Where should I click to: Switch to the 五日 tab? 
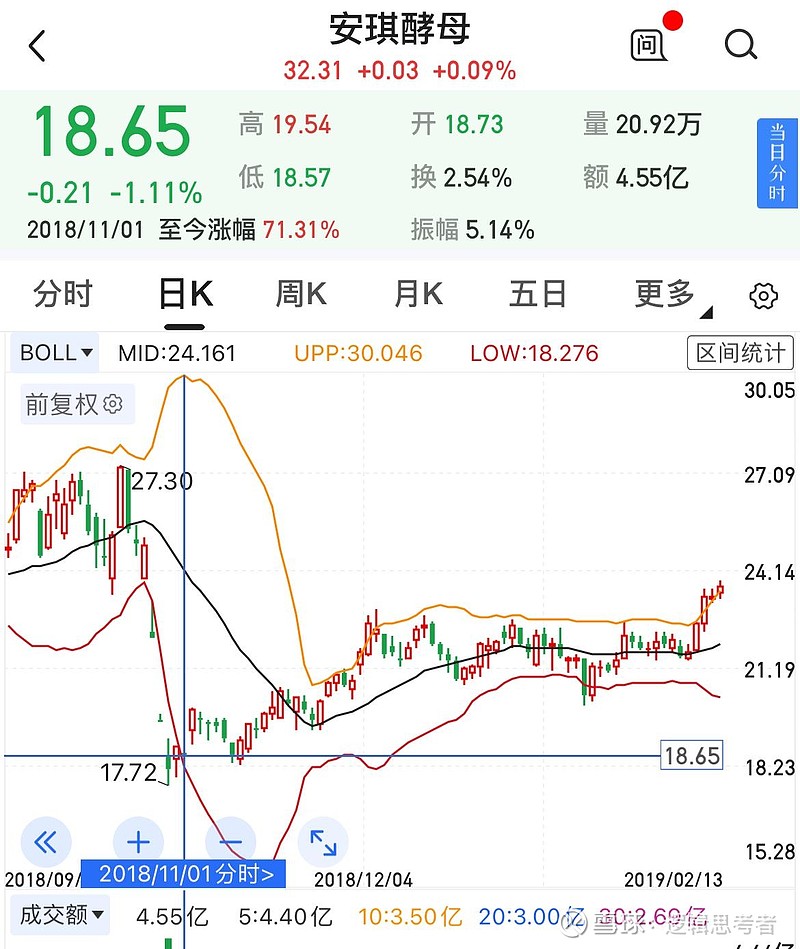[x=537, y=294]
